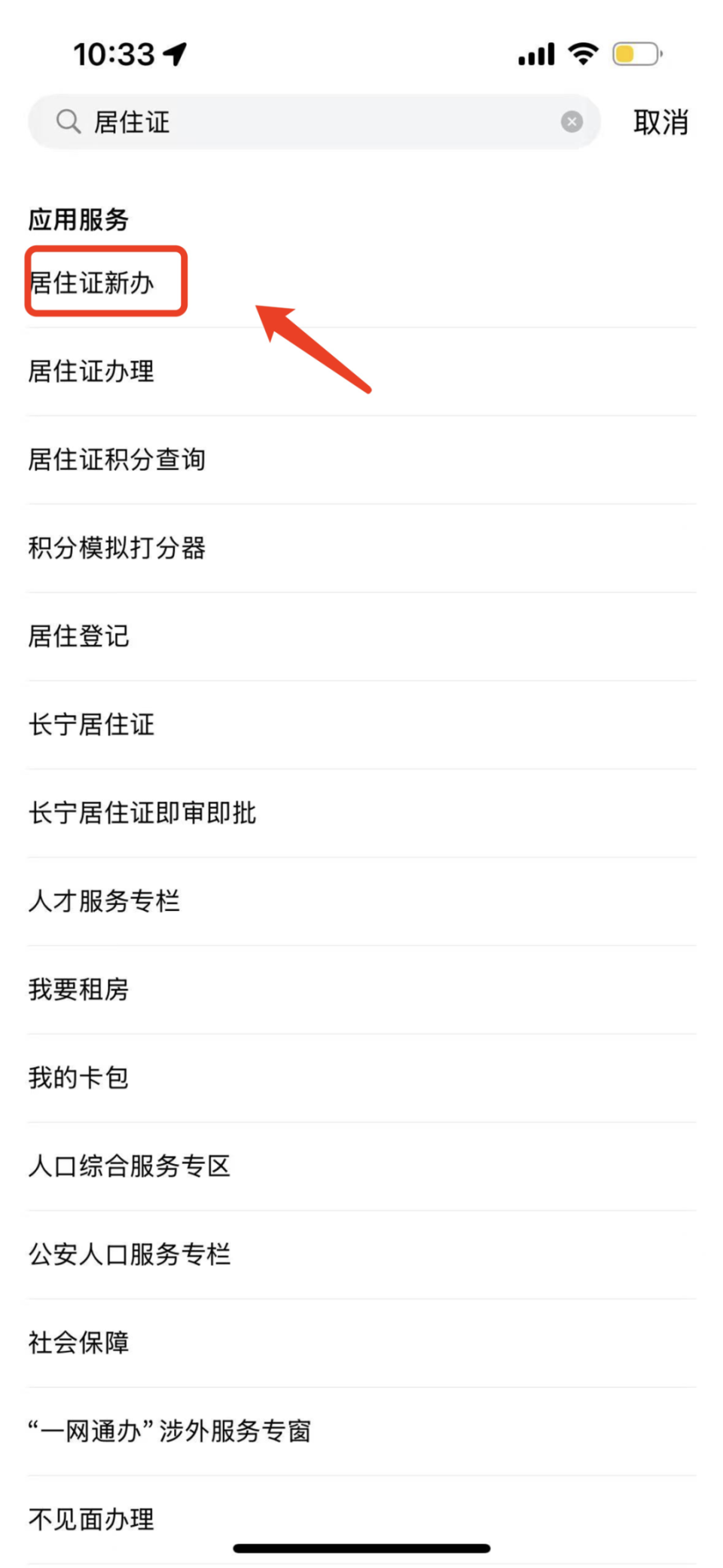Viewport: 723px width, 1568px height.
Task: Open "一网通办"涉外服务专窗
Action: pos(170,1431)
